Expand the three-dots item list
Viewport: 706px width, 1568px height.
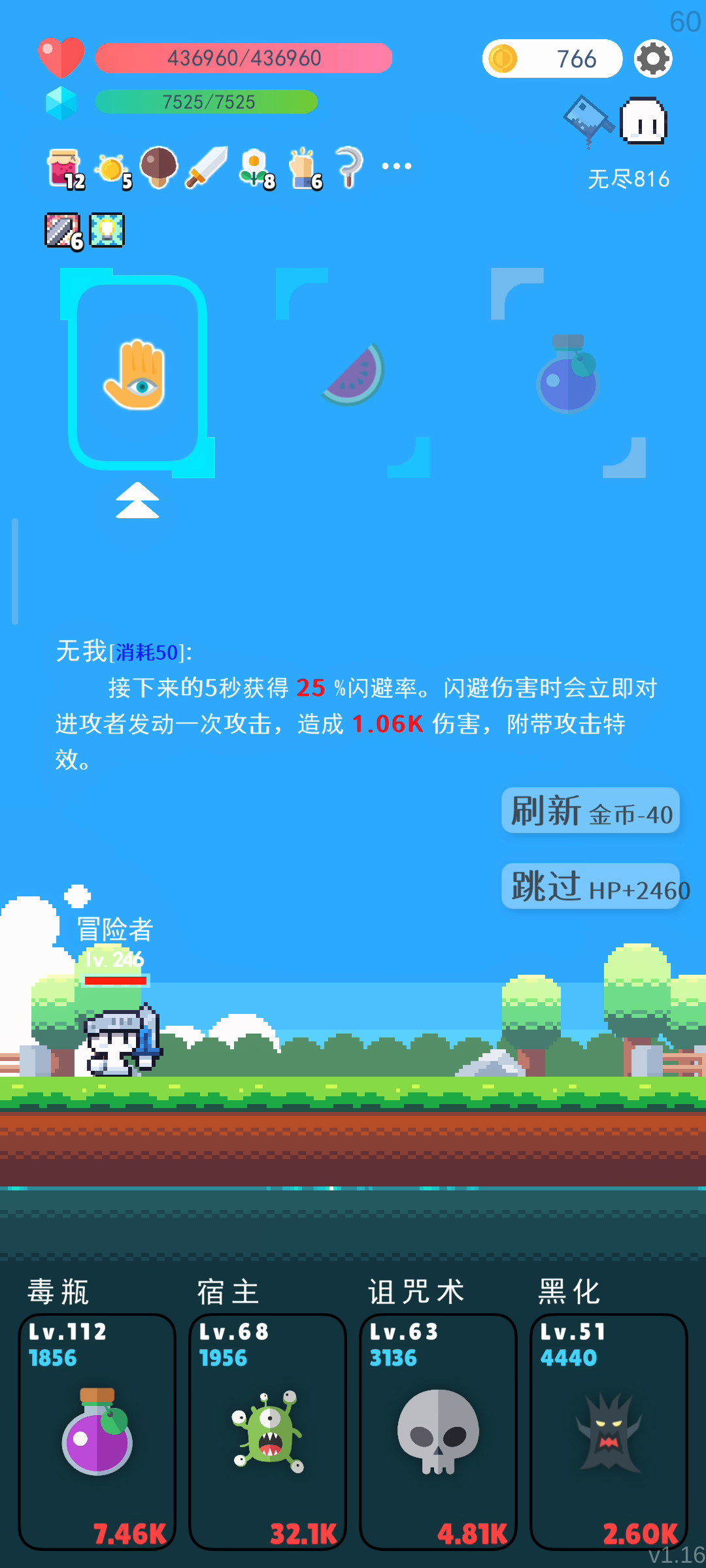coord(397,166)
